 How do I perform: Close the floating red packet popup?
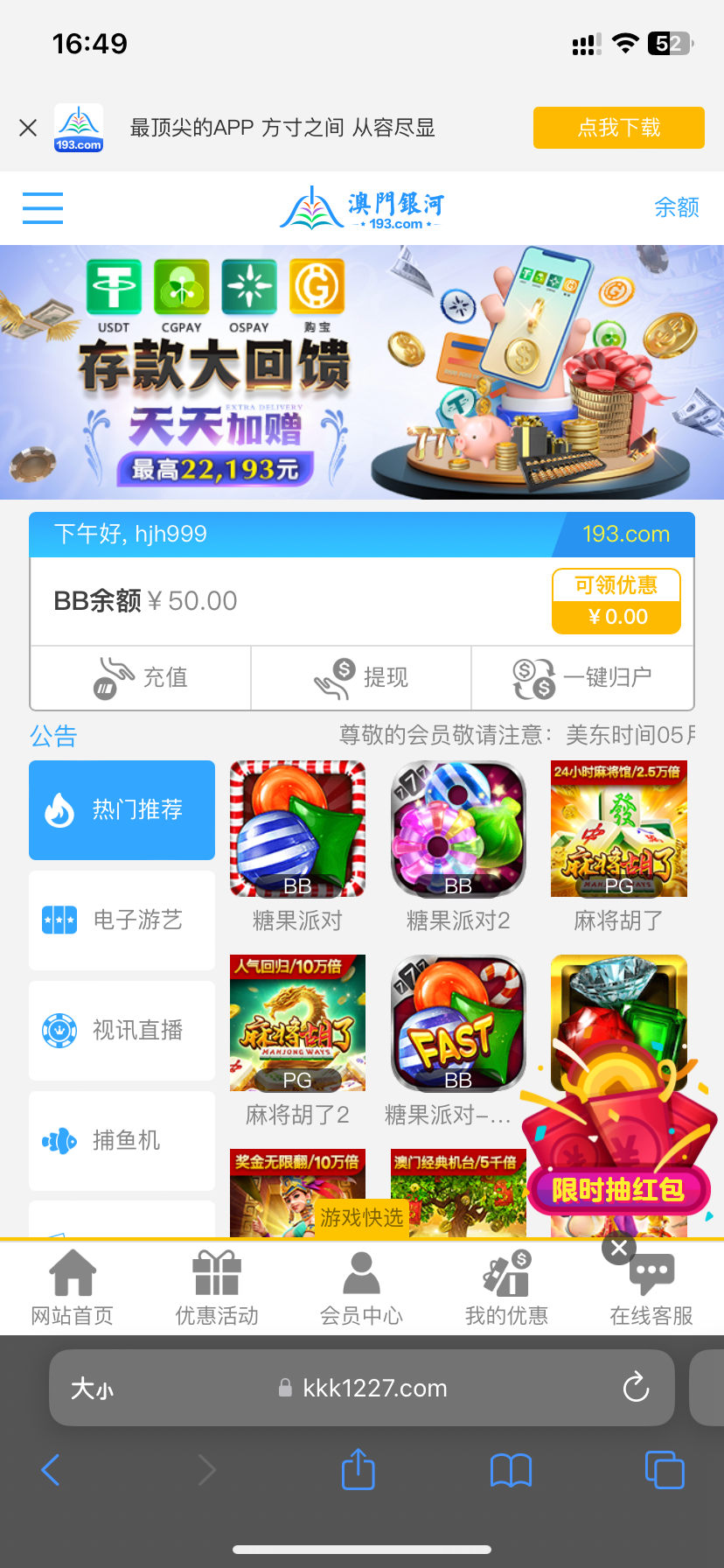point(619,1248)
